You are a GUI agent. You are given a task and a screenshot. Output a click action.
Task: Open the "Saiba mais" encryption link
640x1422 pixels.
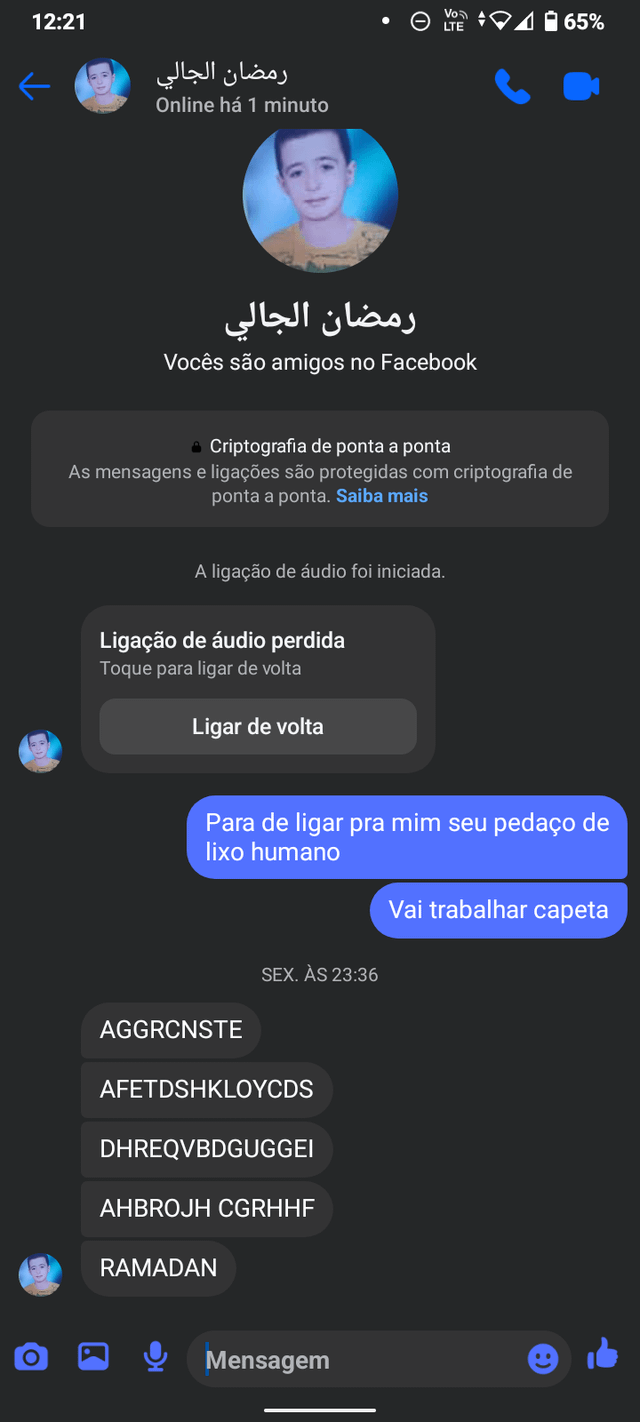[382, 496]
